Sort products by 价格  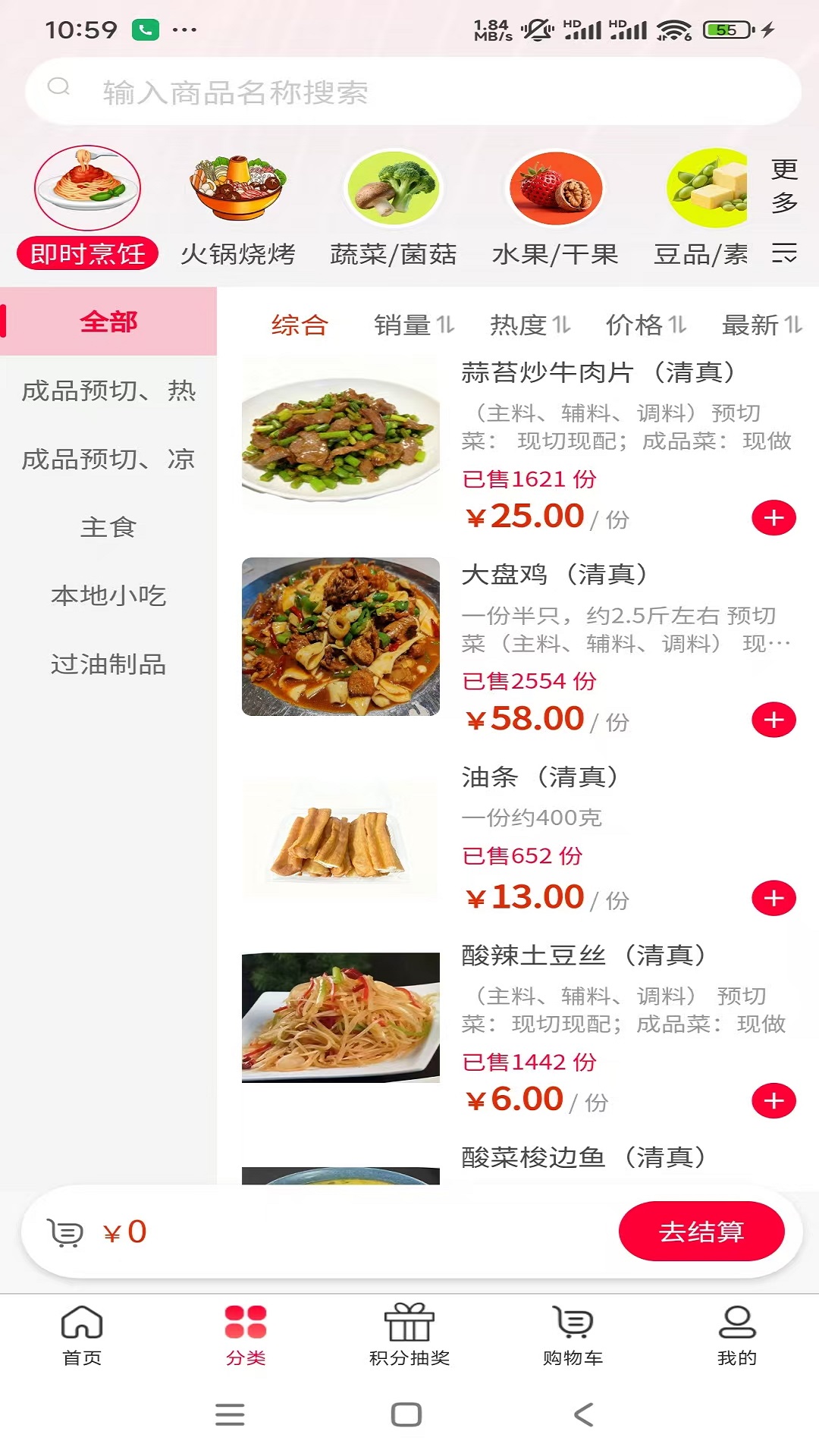645,325
